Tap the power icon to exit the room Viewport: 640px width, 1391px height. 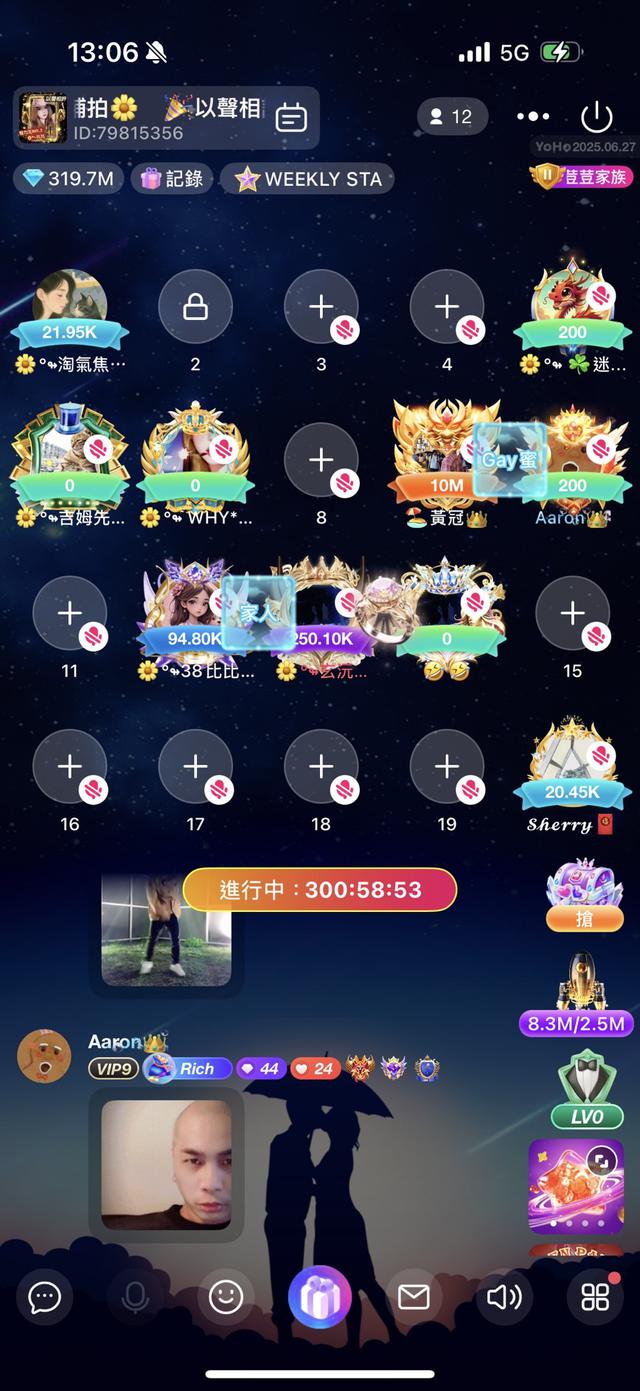tap(596, 117)
